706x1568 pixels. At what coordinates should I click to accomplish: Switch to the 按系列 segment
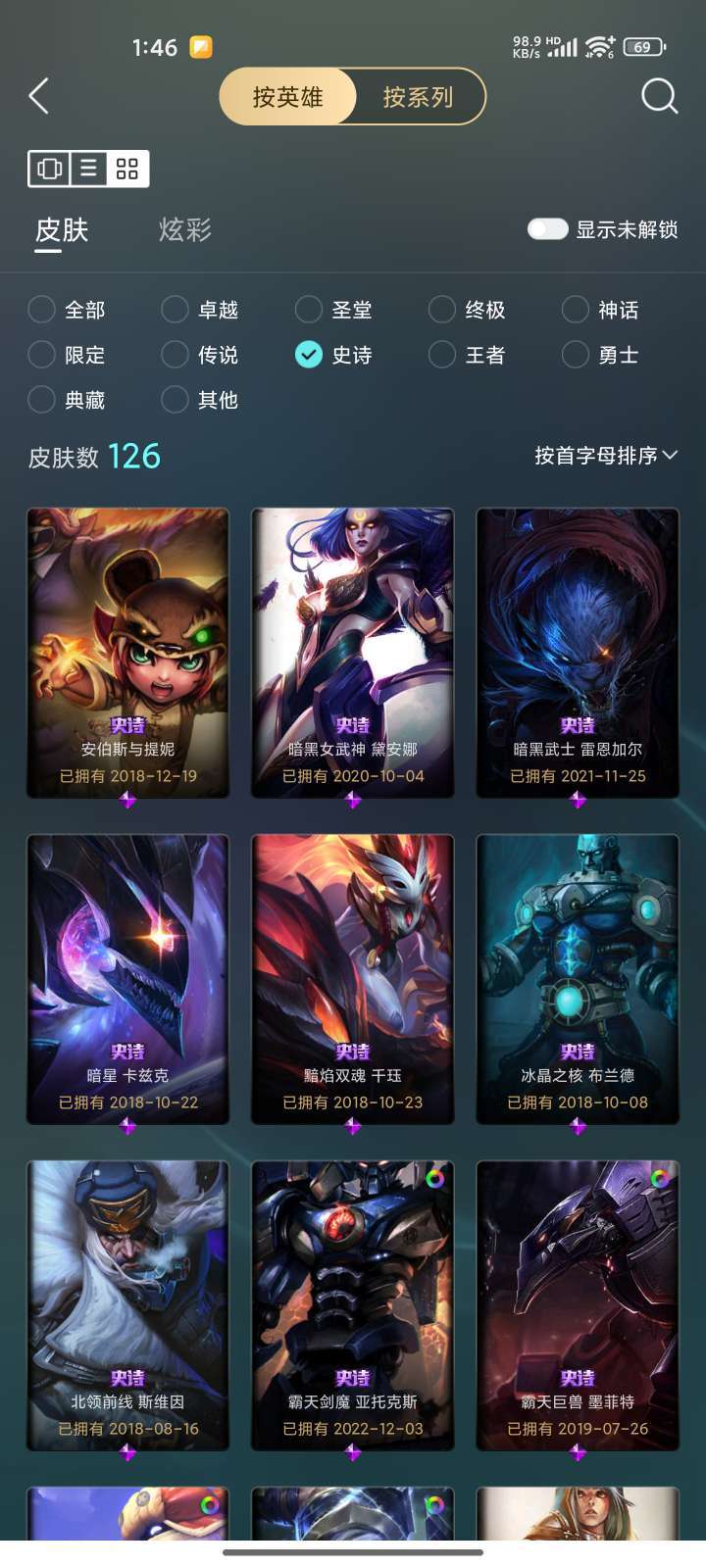419,96
